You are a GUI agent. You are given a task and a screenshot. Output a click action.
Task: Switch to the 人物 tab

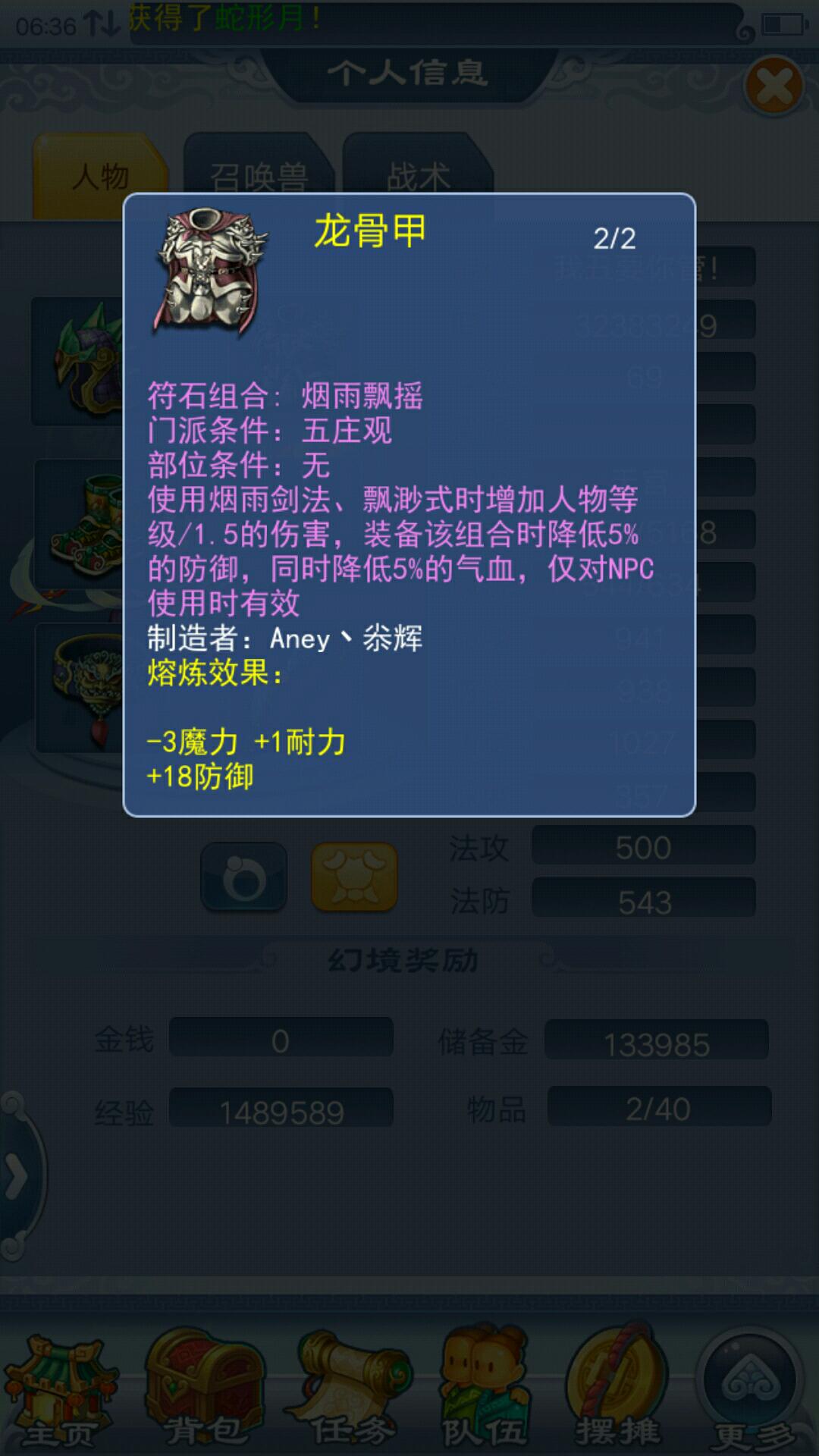click(x=99, y=177)
